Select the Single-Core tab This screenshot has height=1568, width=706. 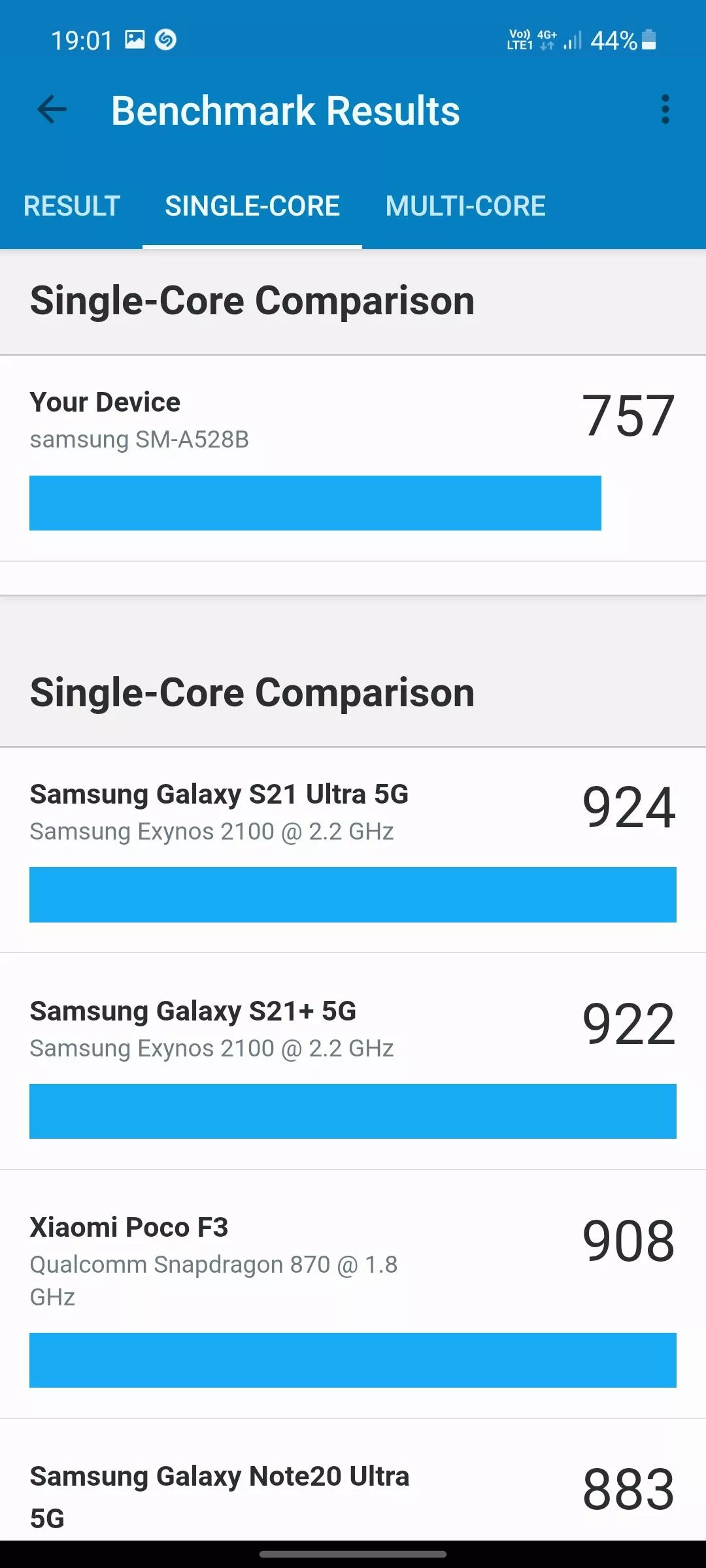coord(252,206)
